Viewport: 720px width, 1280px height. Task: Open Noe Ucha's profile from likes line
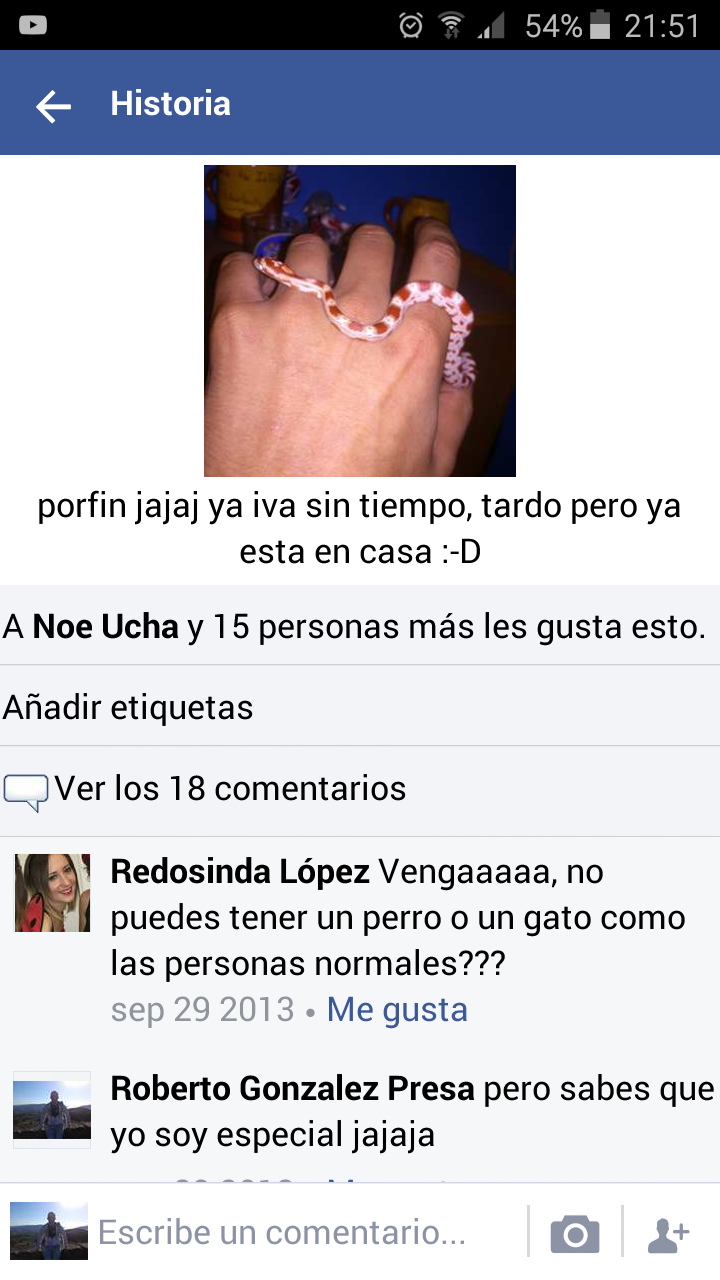tap(105, 628)
